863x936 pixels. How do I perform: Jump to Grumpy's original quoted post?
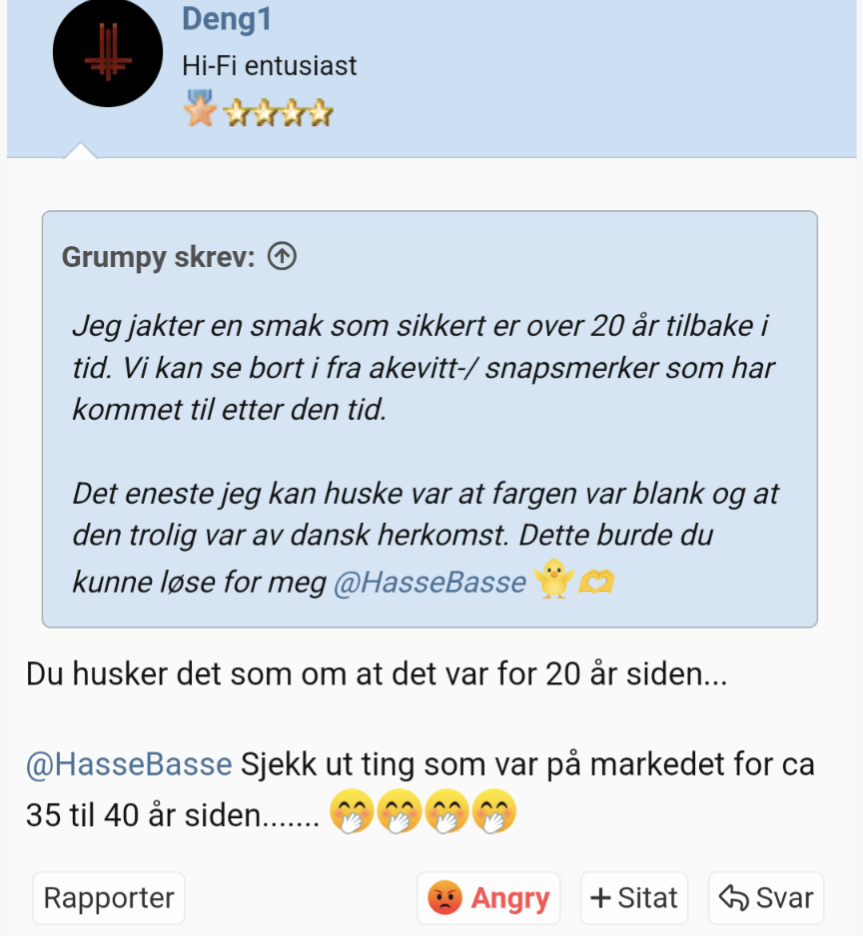pos(283,258)
